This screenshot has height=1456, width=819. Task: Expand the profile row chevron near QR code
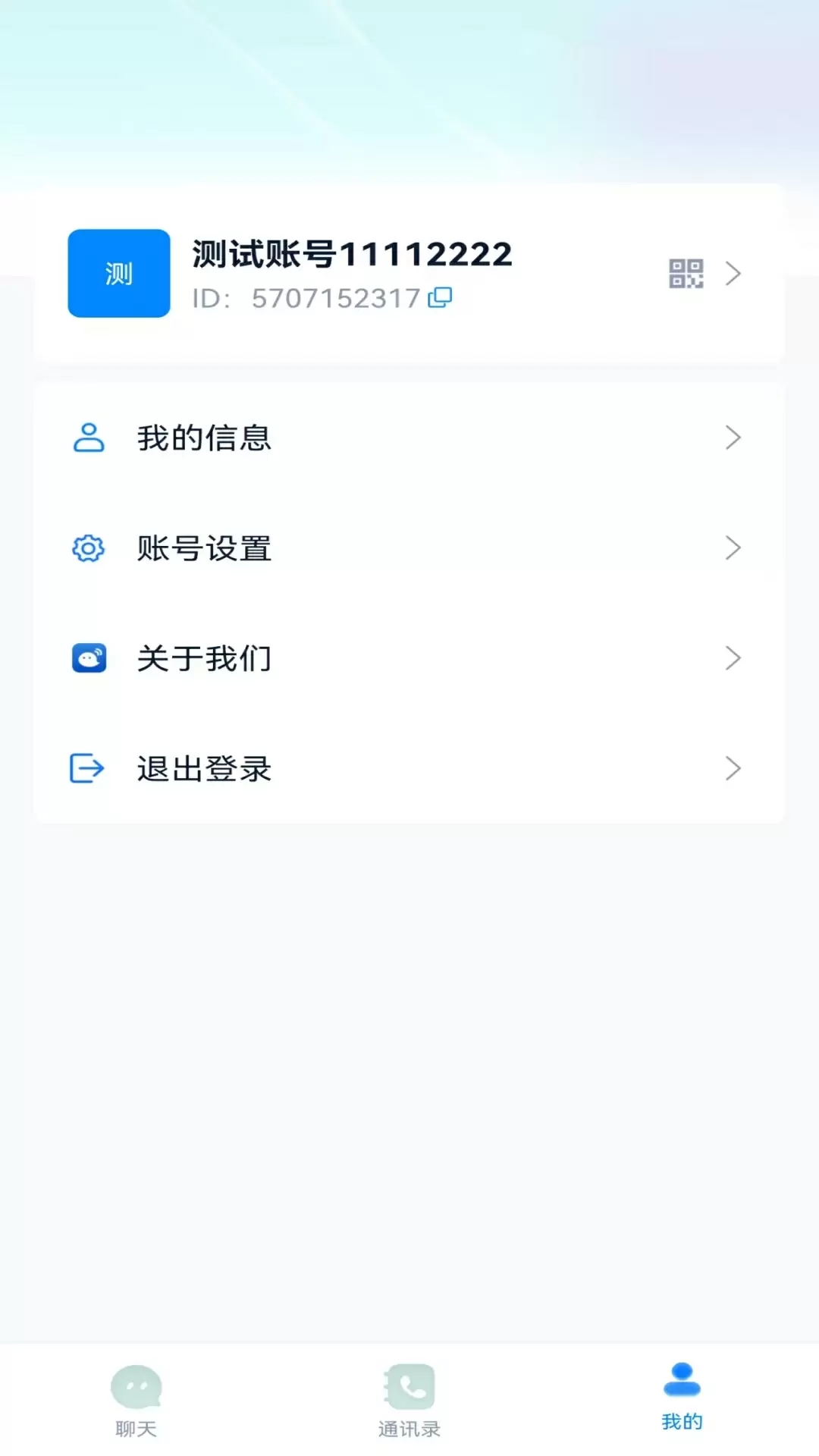coord(733,274)
